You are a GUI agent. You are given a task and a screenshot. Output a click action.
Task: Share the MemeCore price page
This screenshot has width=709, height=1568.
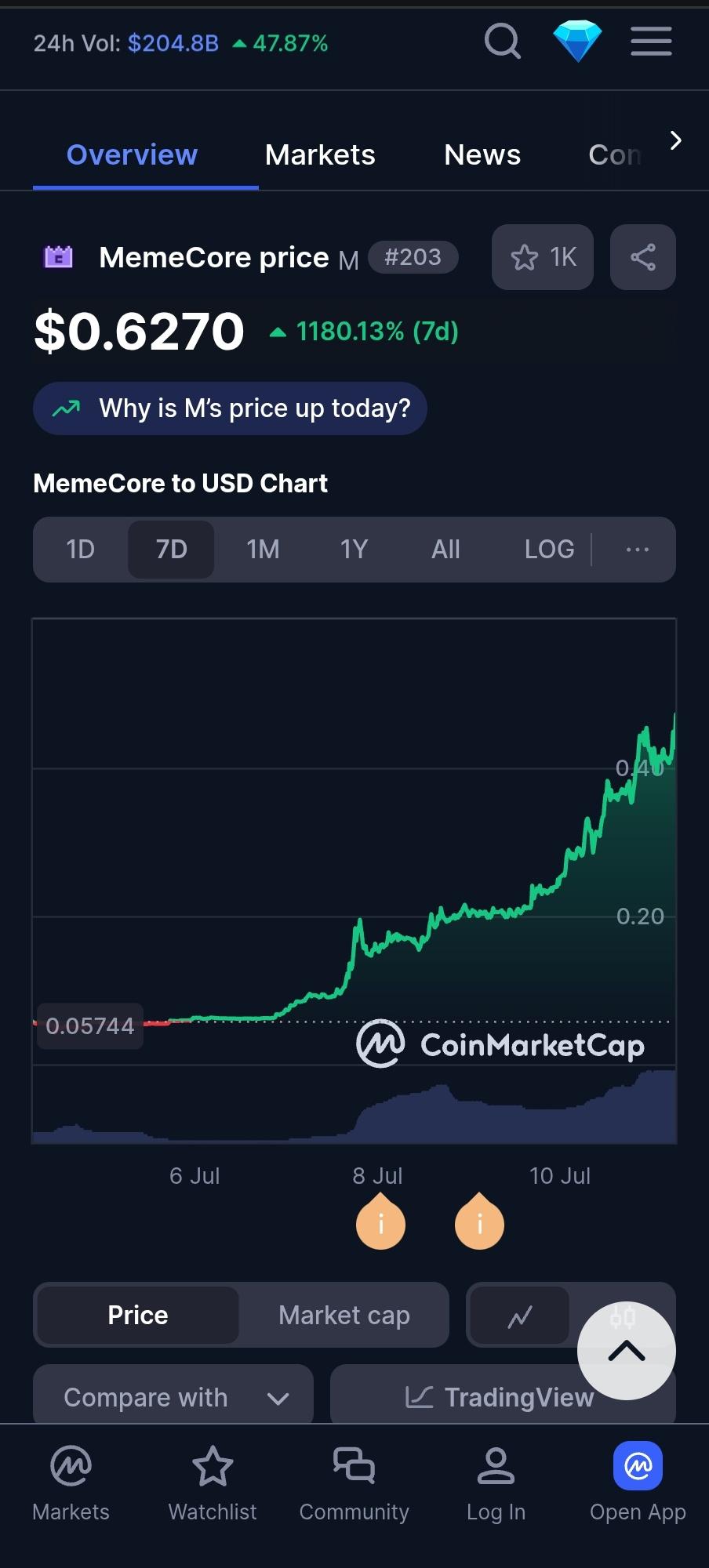(x=642, y=257)
